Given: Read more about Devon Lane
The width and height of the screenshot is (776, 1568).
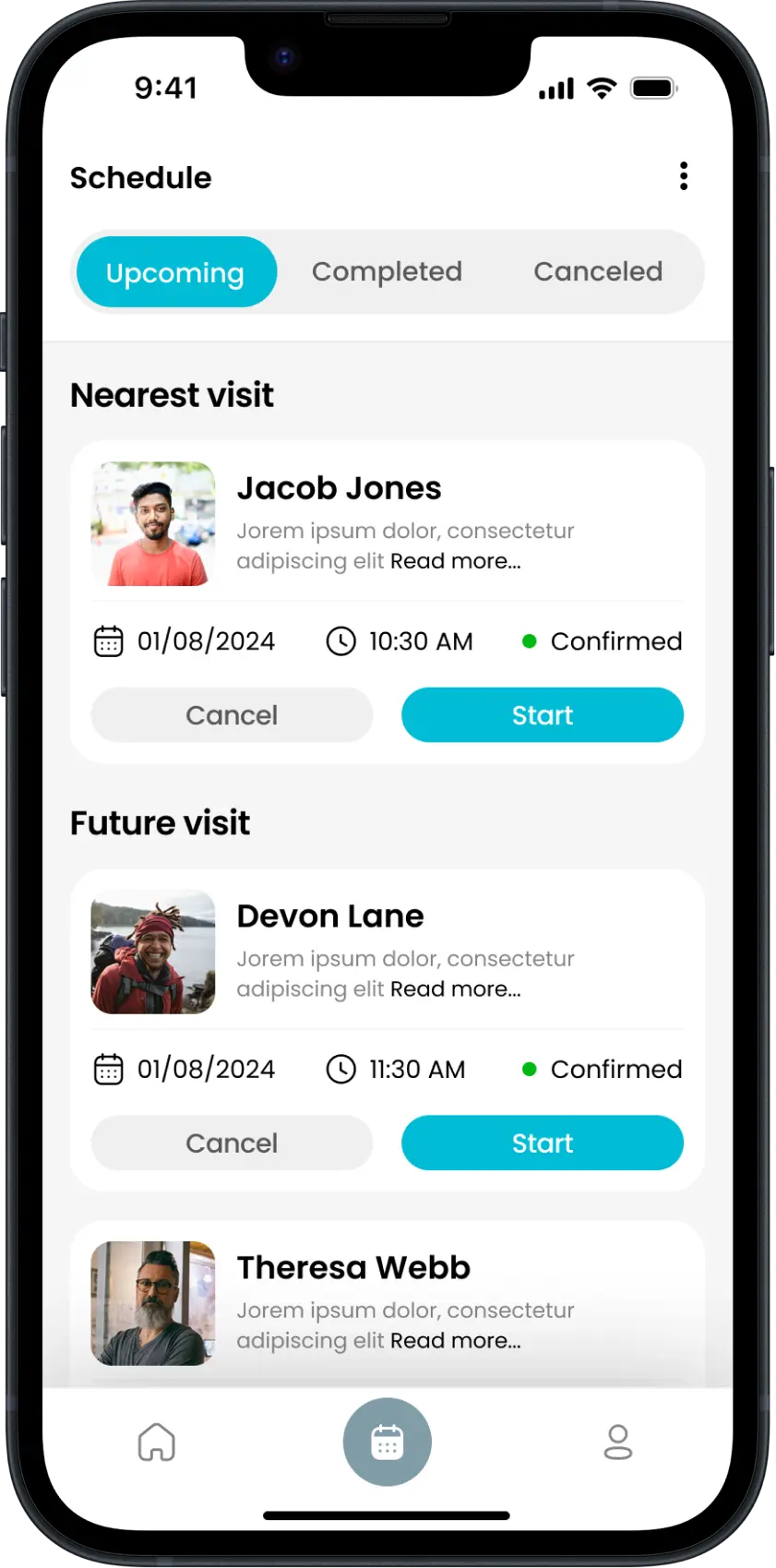Looking at the screenshot, I should point(455,989).
